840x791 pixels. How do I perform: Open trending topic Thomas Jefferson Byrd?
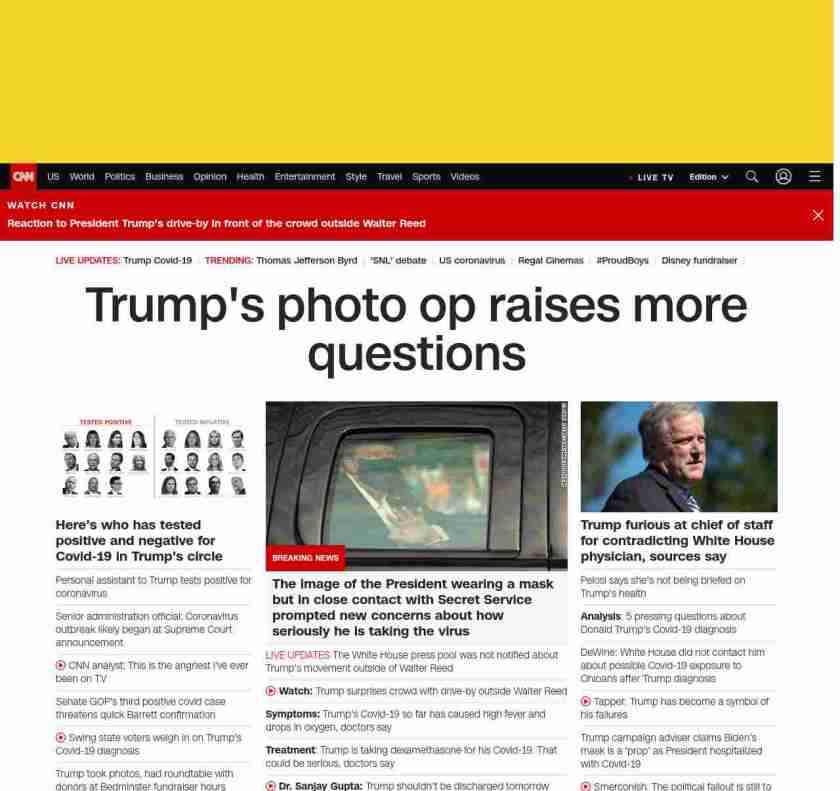306,261
